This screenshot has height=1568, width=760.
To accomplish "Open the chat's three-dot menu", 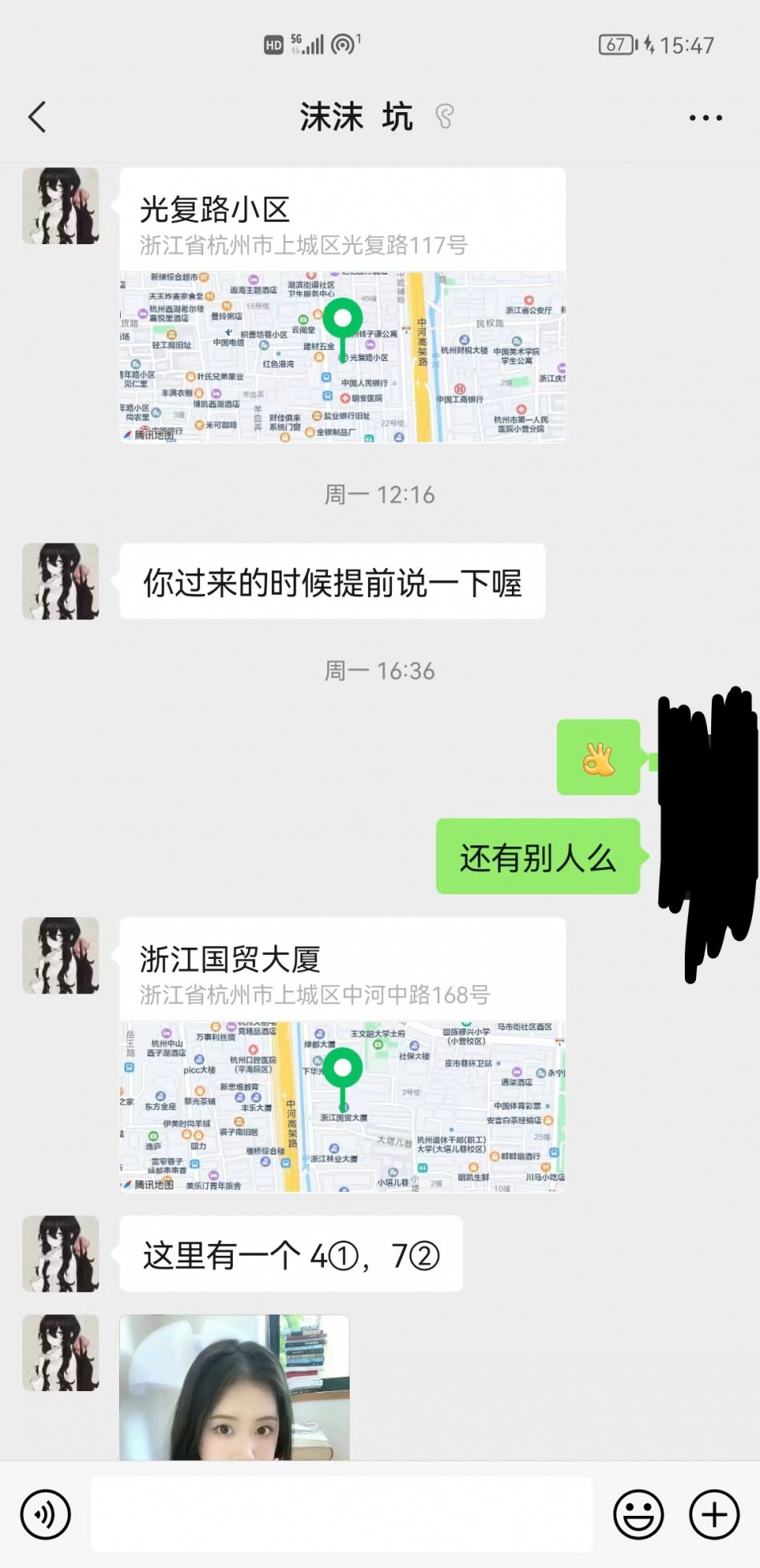I will (x=705, y=118).
